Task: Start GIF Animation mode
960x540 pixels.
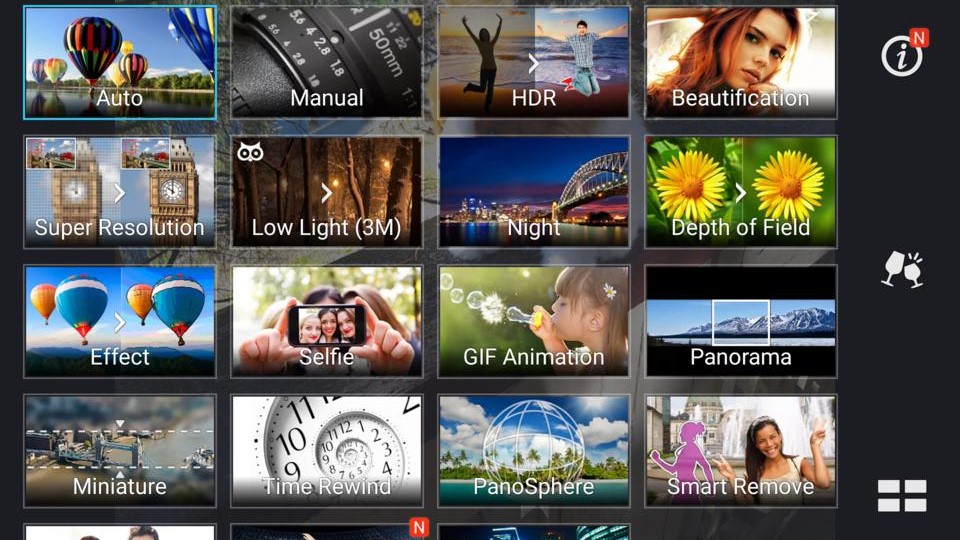Action: [x=534, y=321]
